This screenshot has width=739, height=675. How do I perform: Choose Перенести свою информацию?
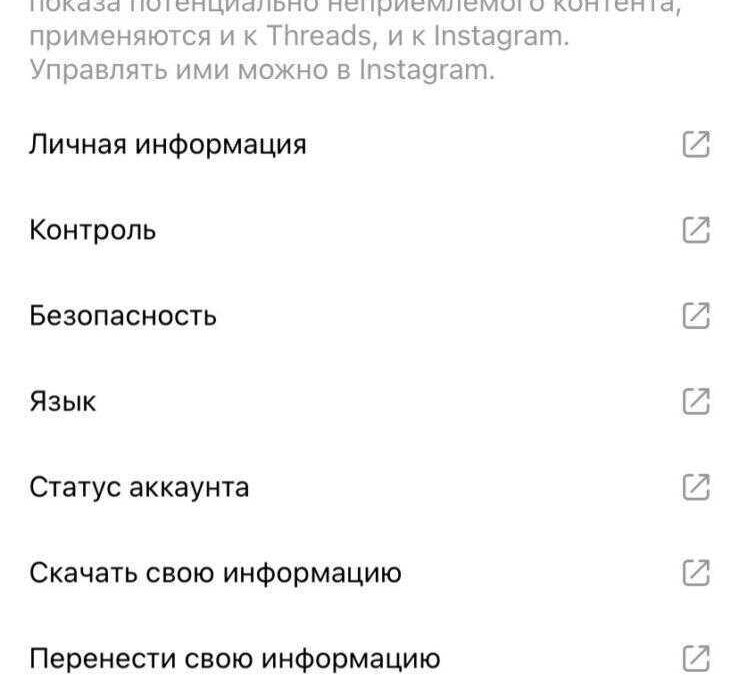[234, 660]
